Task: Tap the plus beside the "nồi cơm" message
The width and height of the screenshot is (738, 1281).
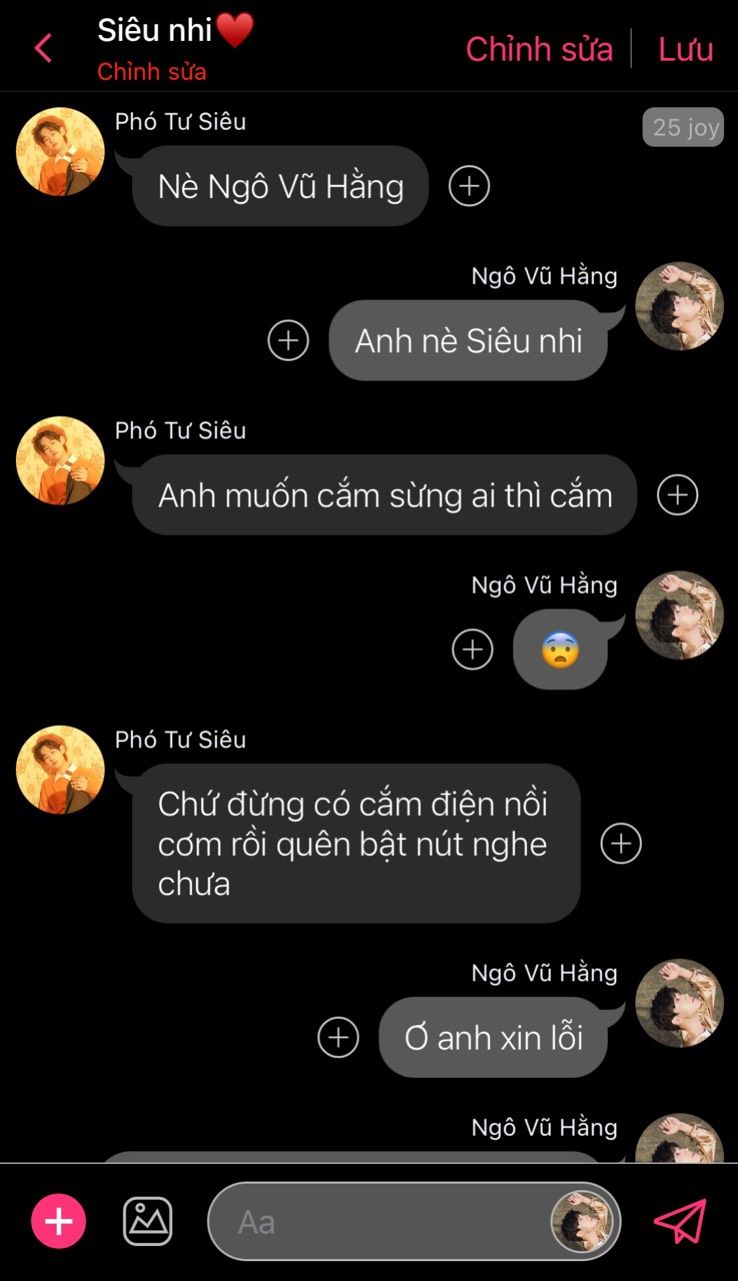Action: coord(621,843)
